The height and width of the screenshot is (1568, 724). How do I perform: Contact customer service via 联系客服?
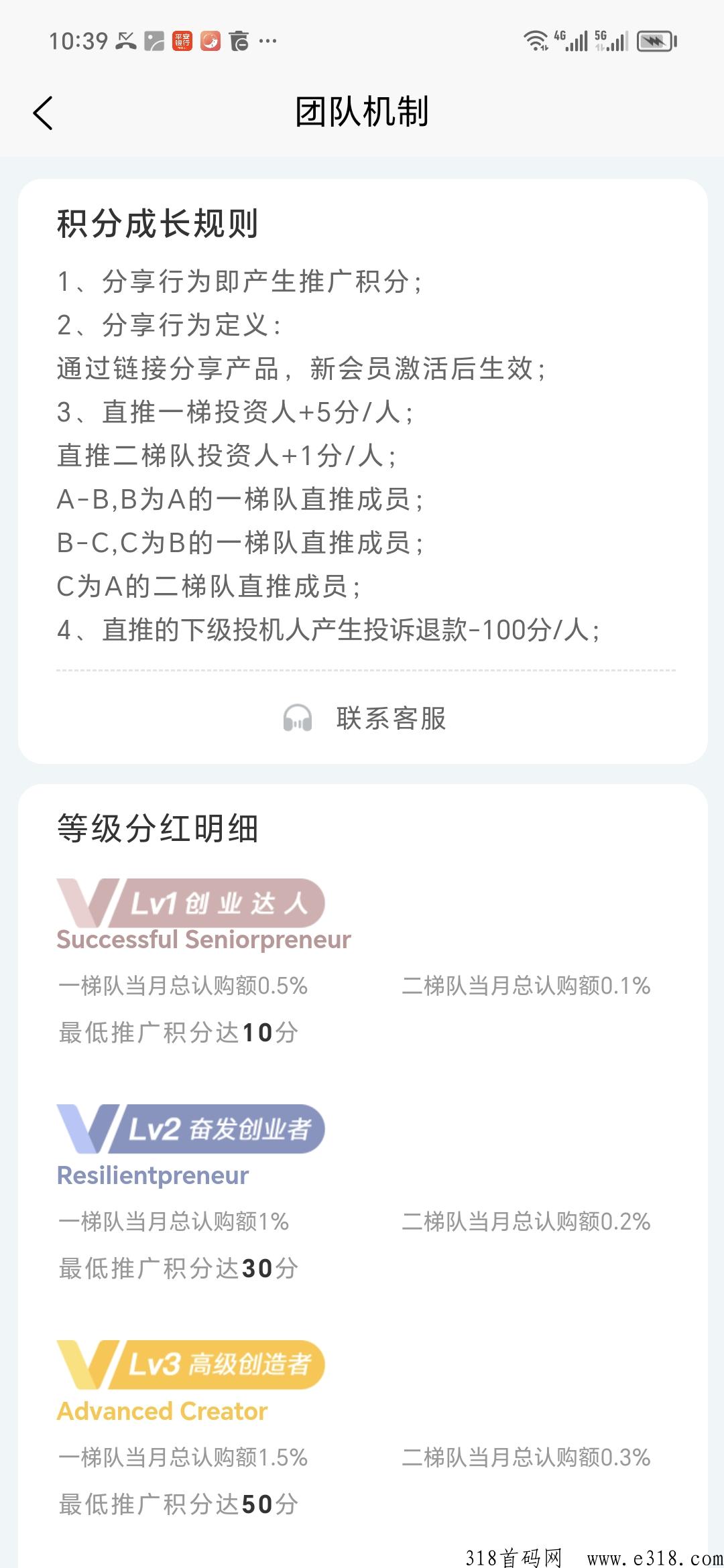[365, 718]
